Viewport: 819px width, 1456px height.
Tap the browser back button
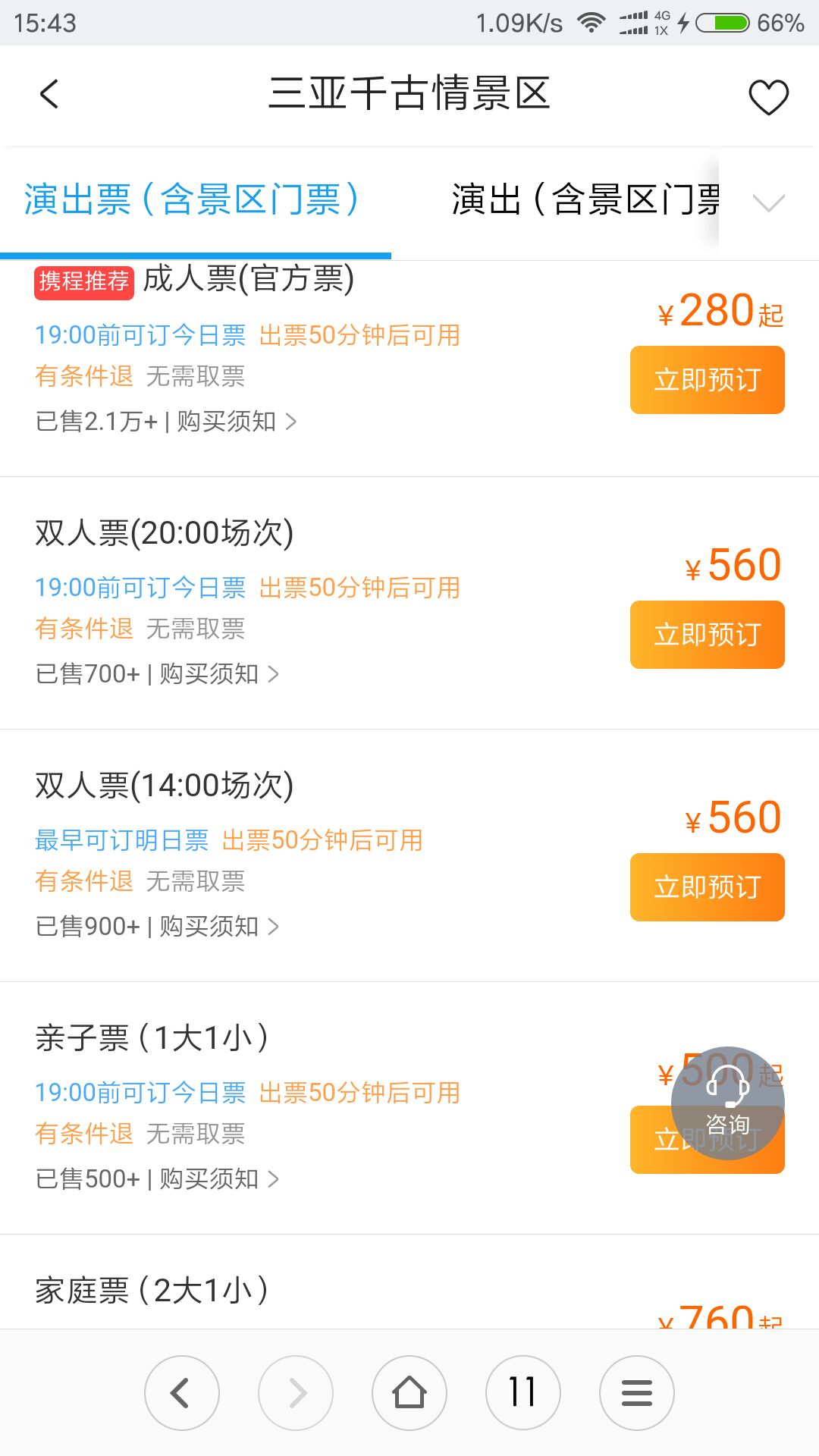click(x=182, y=1393)
